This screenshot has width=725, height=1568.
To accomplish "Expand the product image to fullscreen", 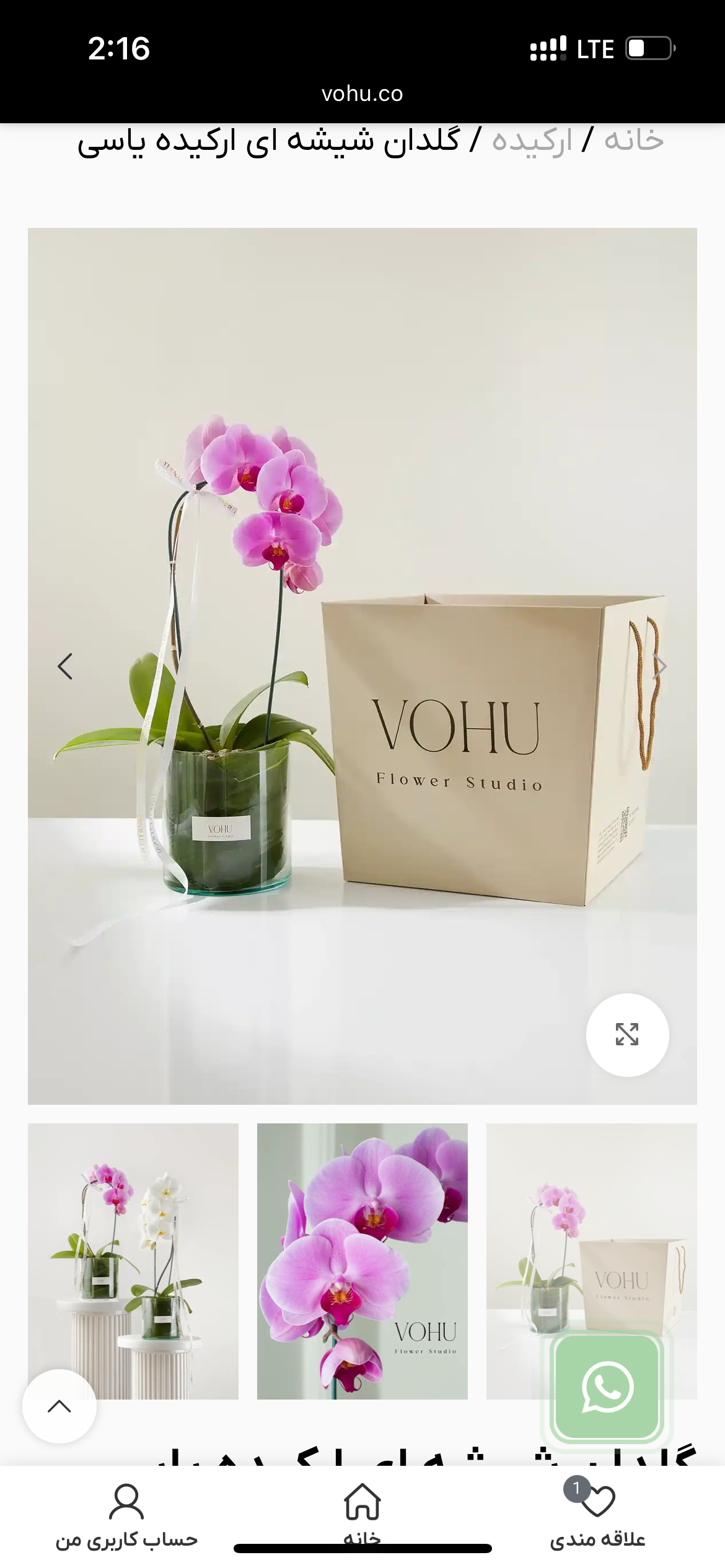I will pos(627,1034).
